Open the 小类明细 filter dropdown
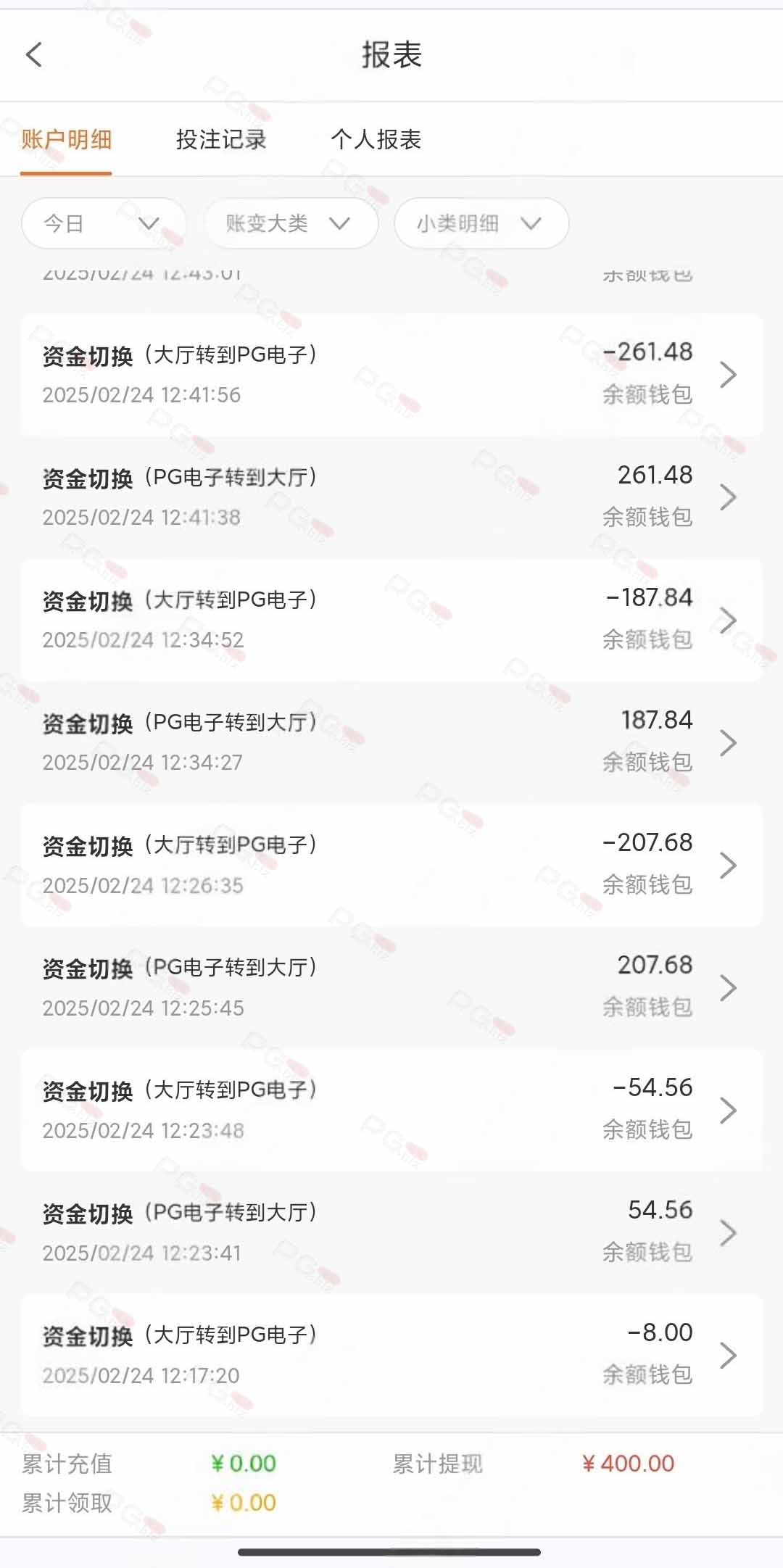This screenshot has width=783, height=1568. pyautogui.click(x=481, y=223)
